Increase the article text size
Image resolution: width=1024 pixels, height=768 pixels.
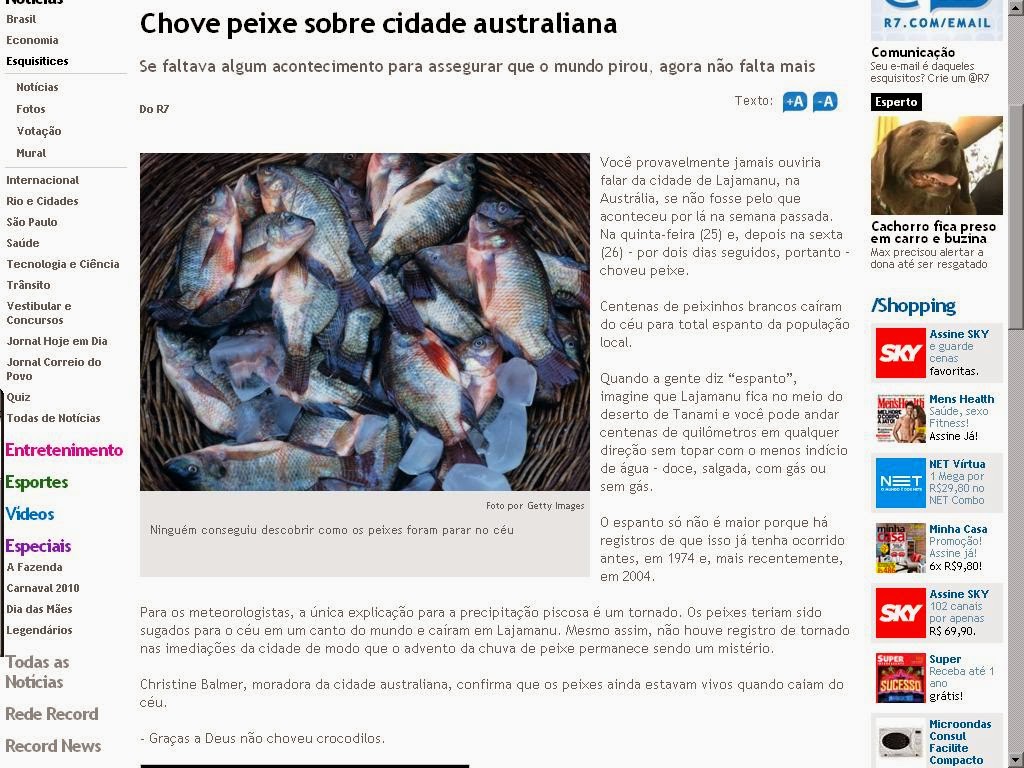pyautogui.click(x=795, y=101)
